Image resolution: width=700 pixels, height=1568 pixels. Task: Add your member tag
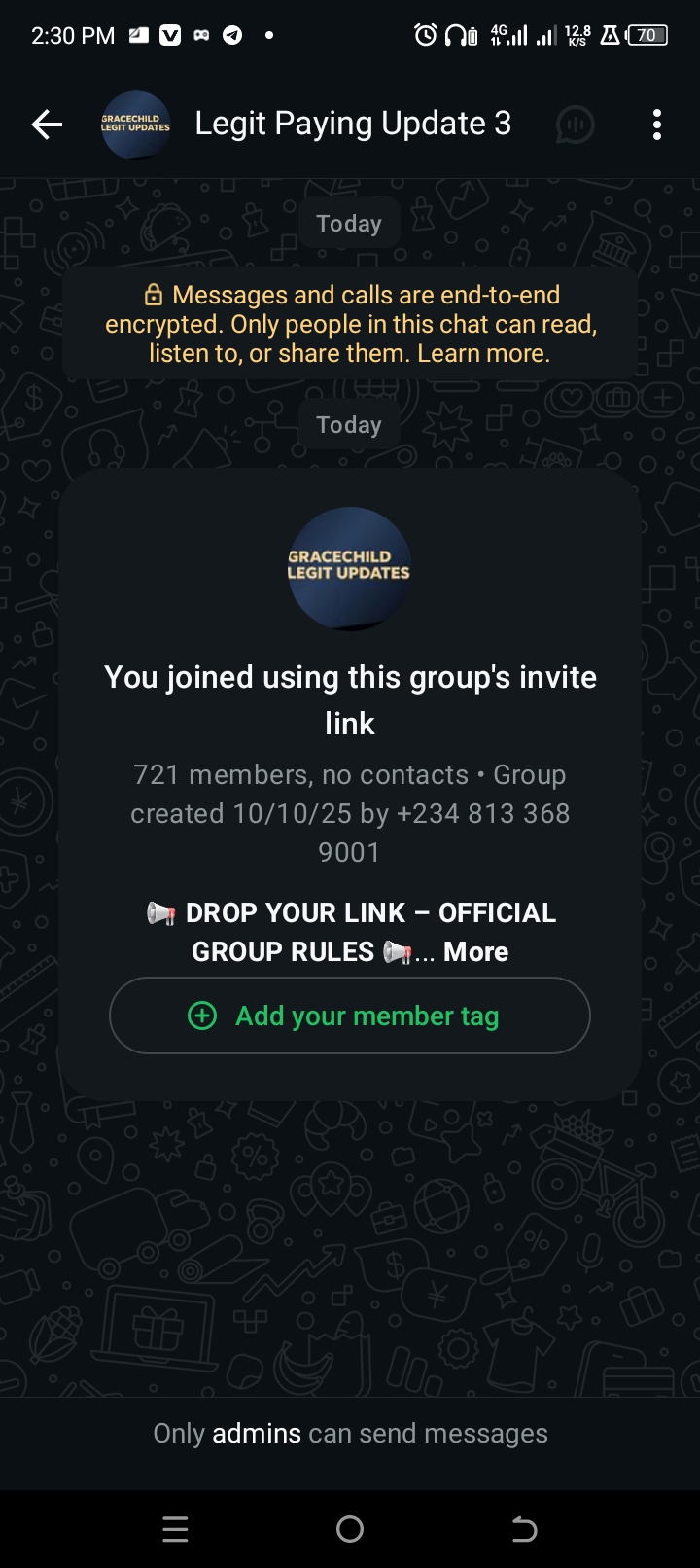(350, 1016)
